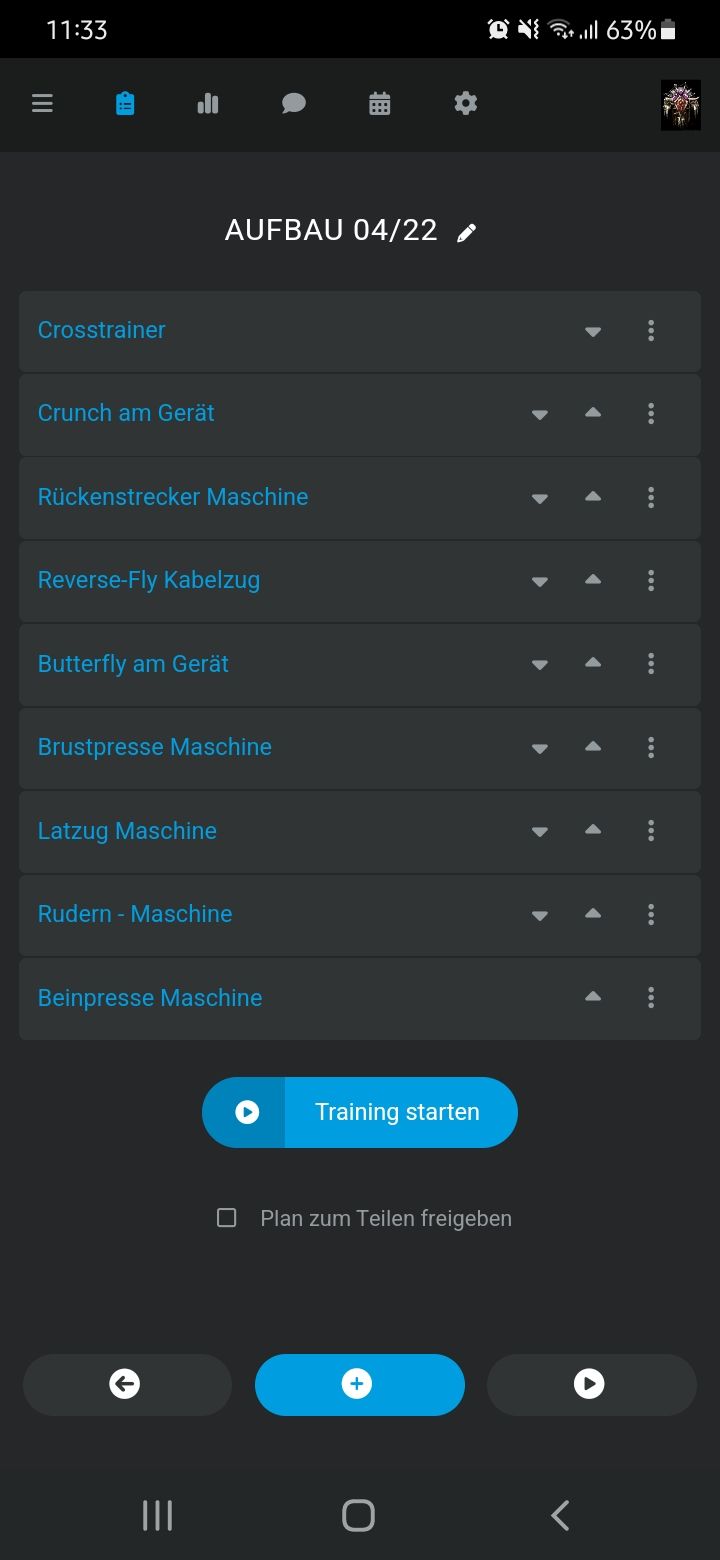Screen dimensions: 720x1560
Task: Edit the plan name AUFBAU 04/22
Action: [x=466, y=233]
